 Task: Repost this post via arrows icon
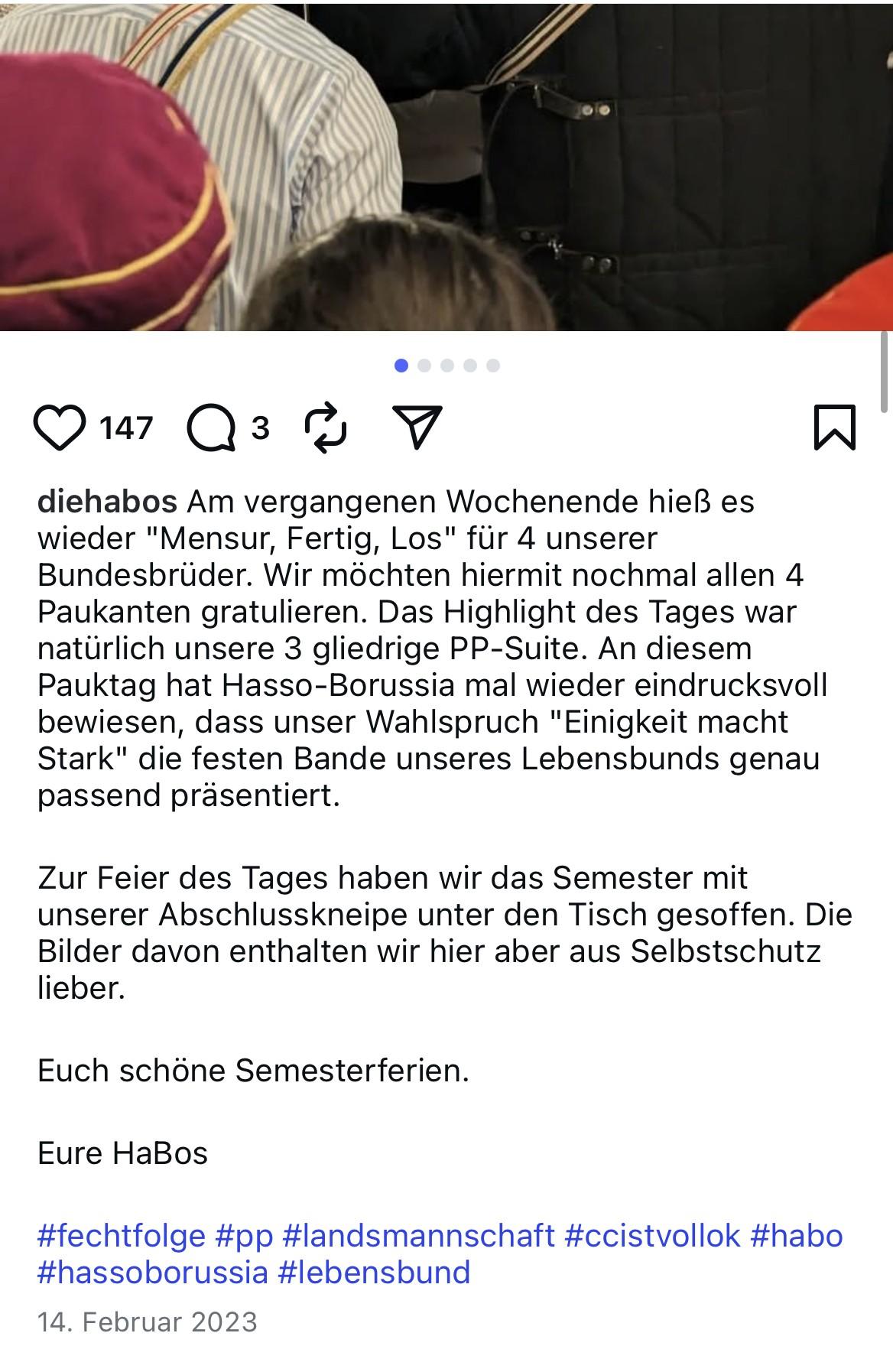click(x=326, y=428)
